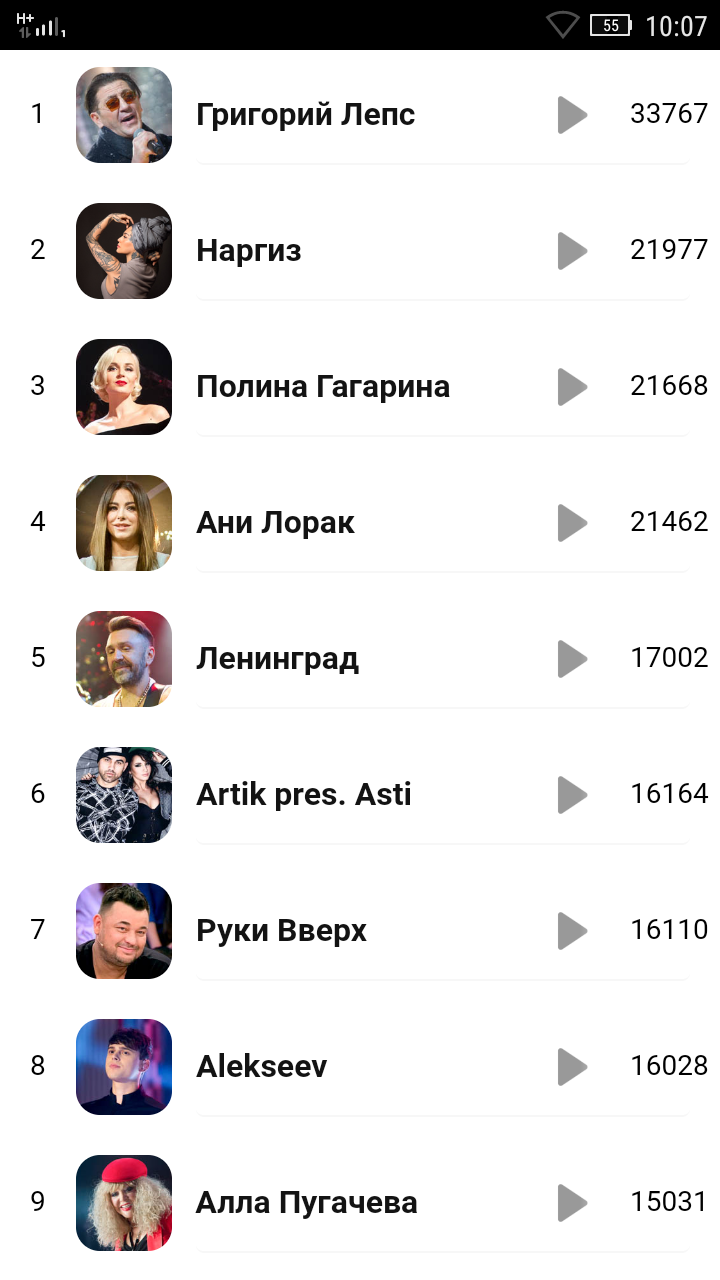Go to Artik pres. Asti page
The width and height of the screenshot is (720, 1280).
303,795
